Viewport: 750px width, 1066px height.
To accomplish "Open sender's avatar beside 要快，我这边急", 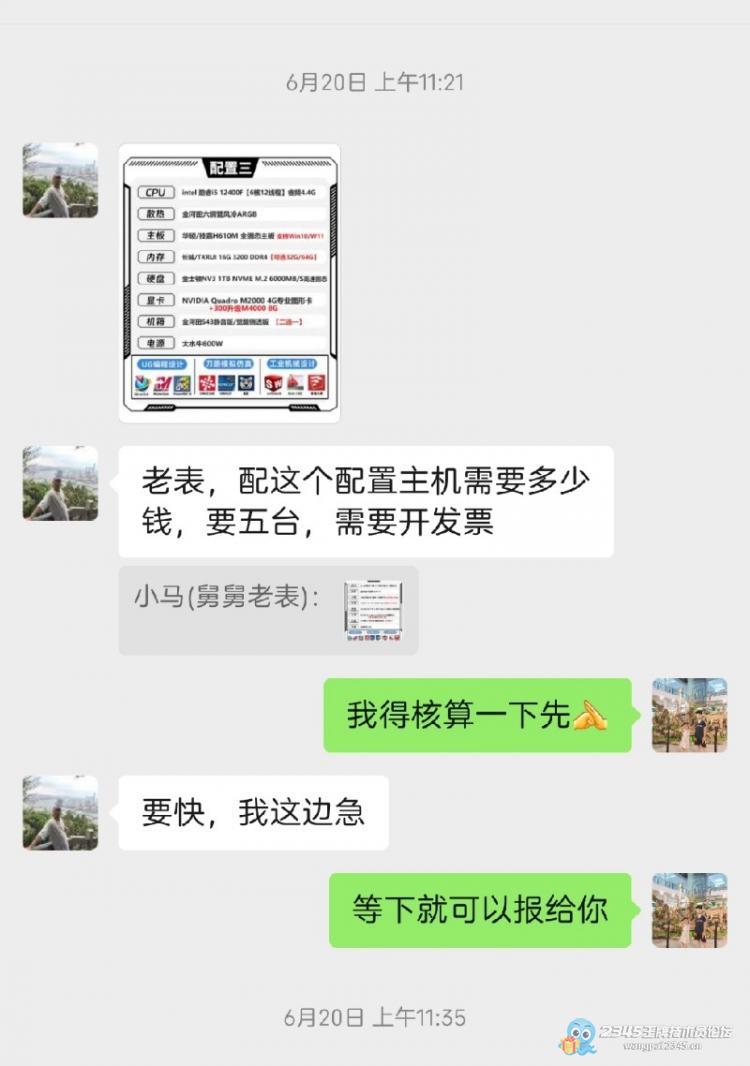I will (x=60, y=812).
